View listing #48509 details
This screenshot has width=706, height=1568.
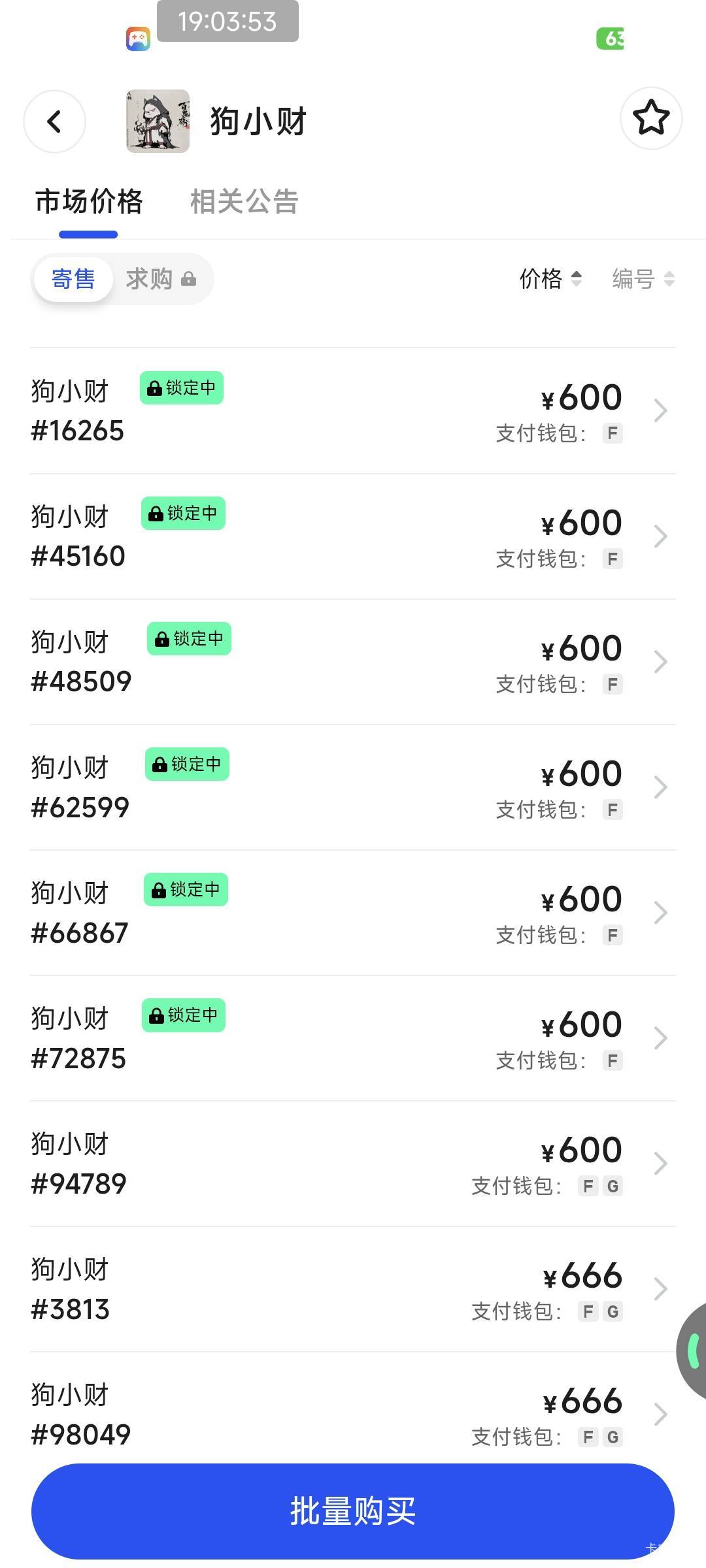[353, 662]
